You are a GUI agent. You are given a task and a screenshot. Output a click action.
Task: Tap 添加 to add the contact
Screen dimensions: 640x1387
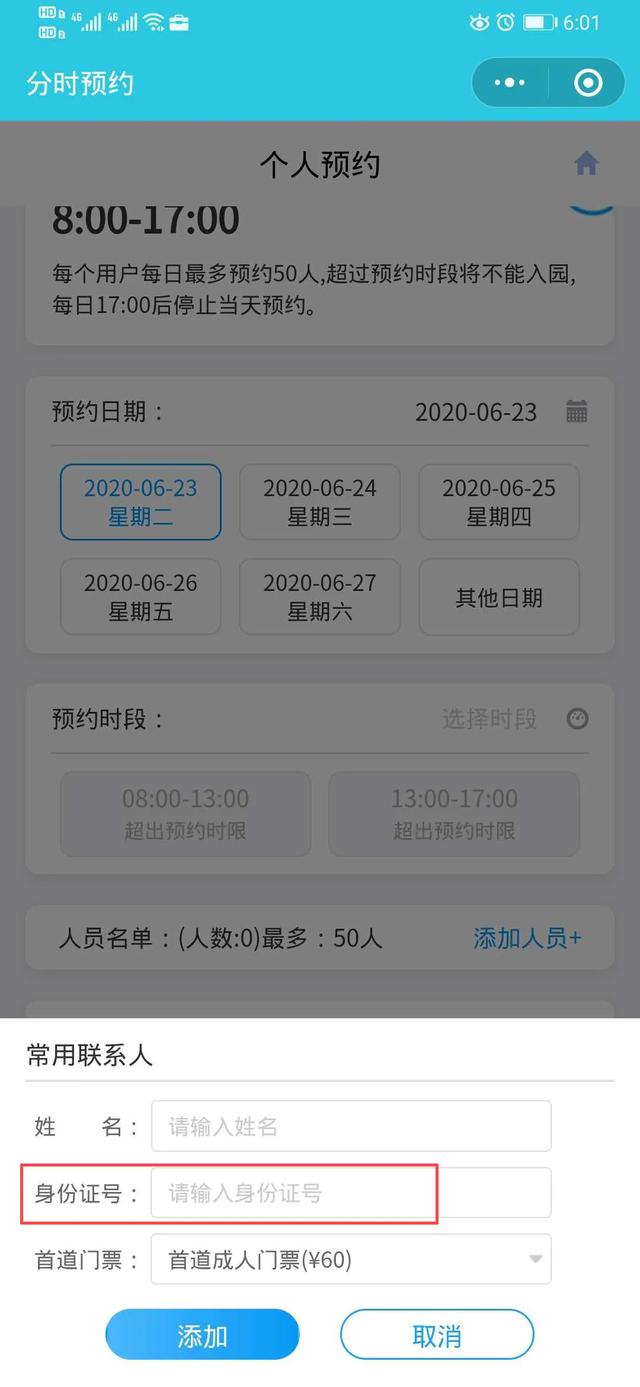pyautogui.click(x=202, y=1335)
